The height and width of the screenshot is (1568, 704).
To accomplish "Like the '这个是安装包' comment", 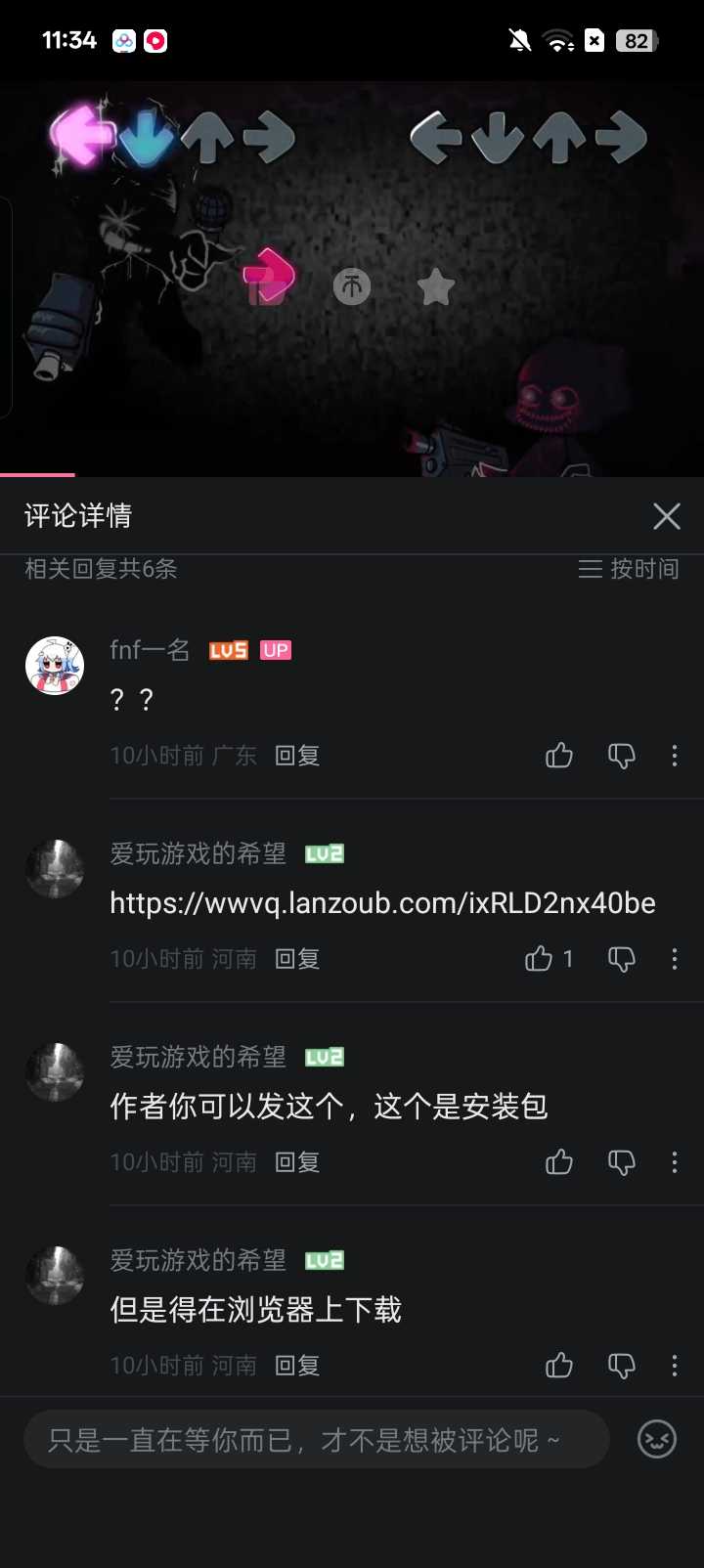I will [559, 1162].
